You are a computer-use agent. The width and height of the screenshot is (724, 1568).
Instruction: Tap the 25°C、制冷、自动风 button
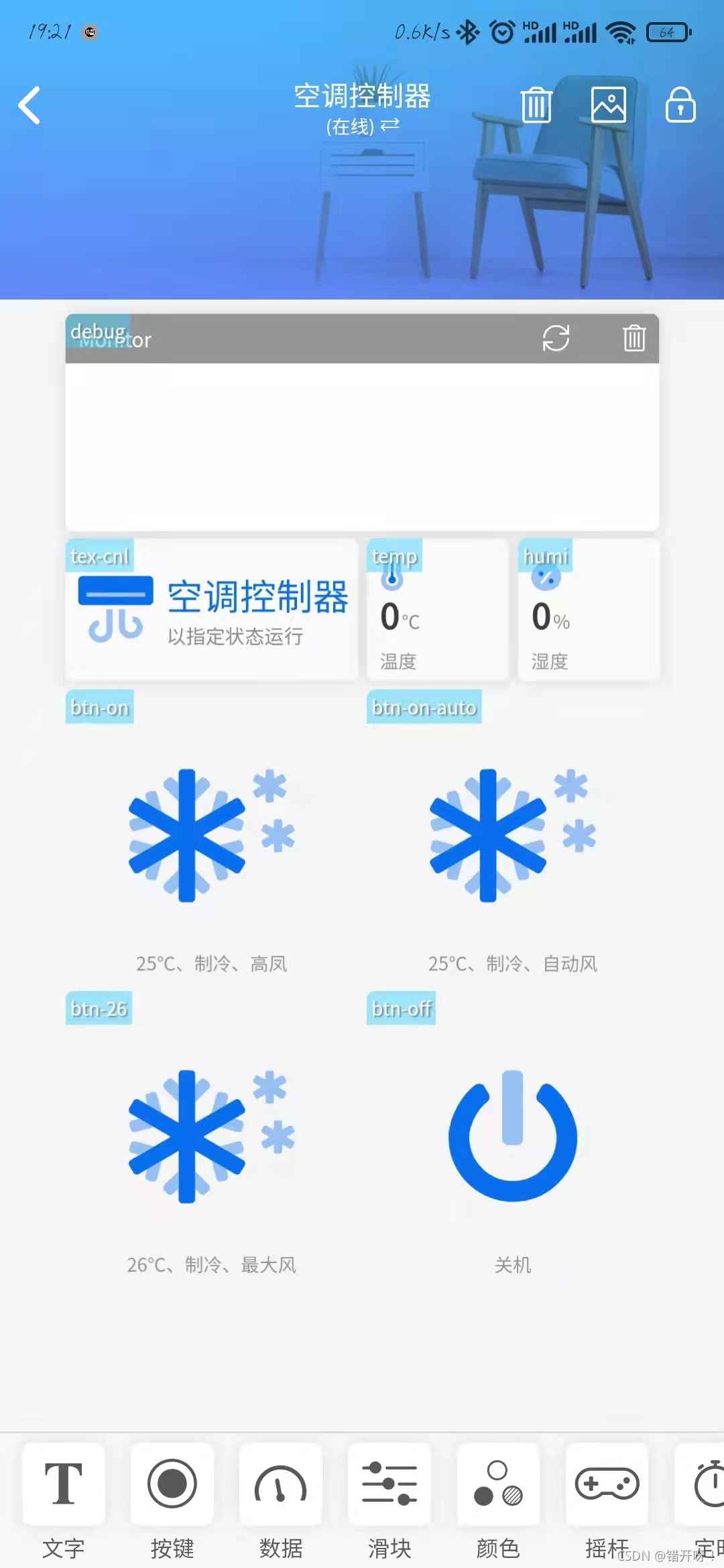(x=512, y=844)
